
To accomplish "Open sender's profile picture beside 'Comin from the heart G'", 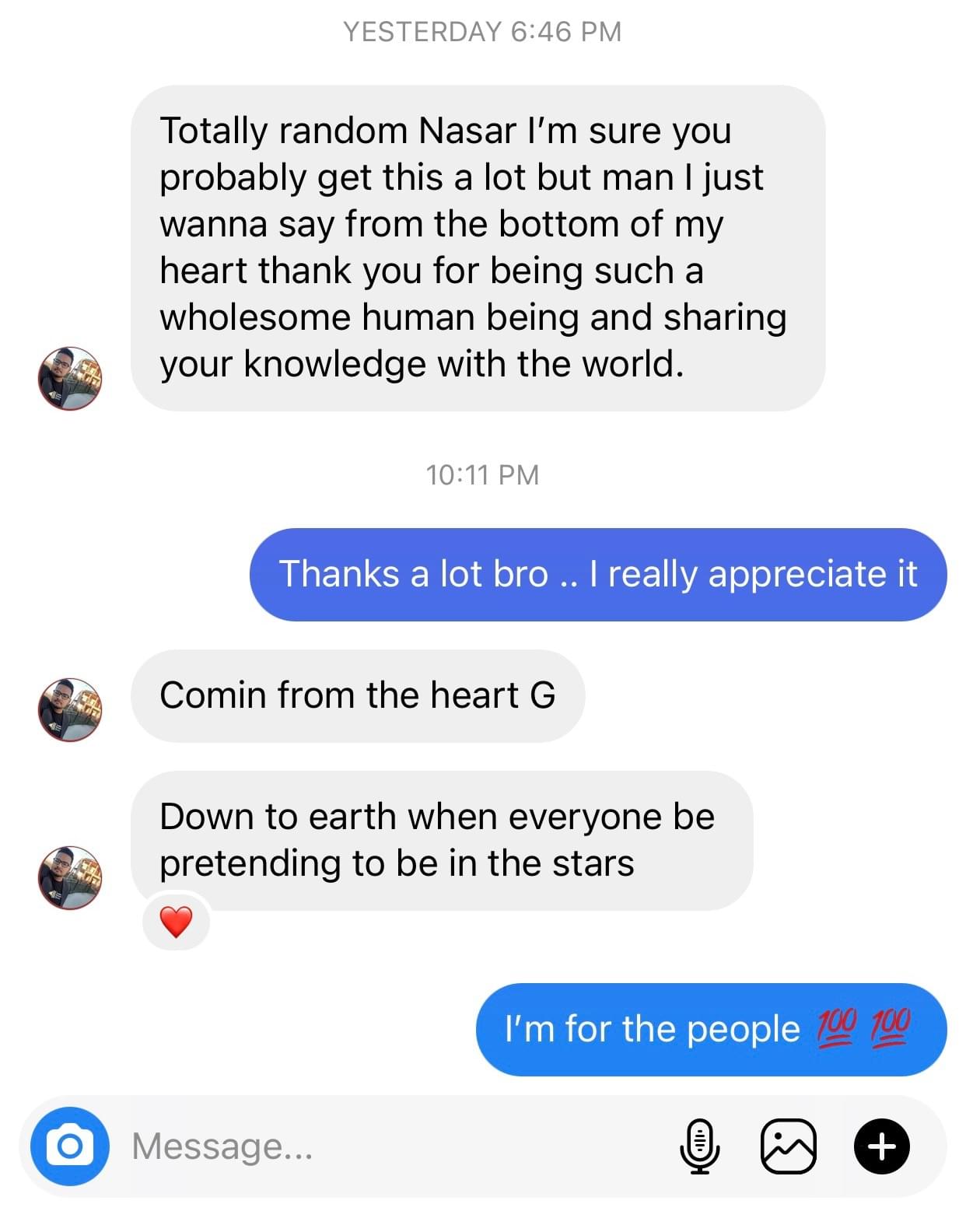I will [x=70, y=709].
